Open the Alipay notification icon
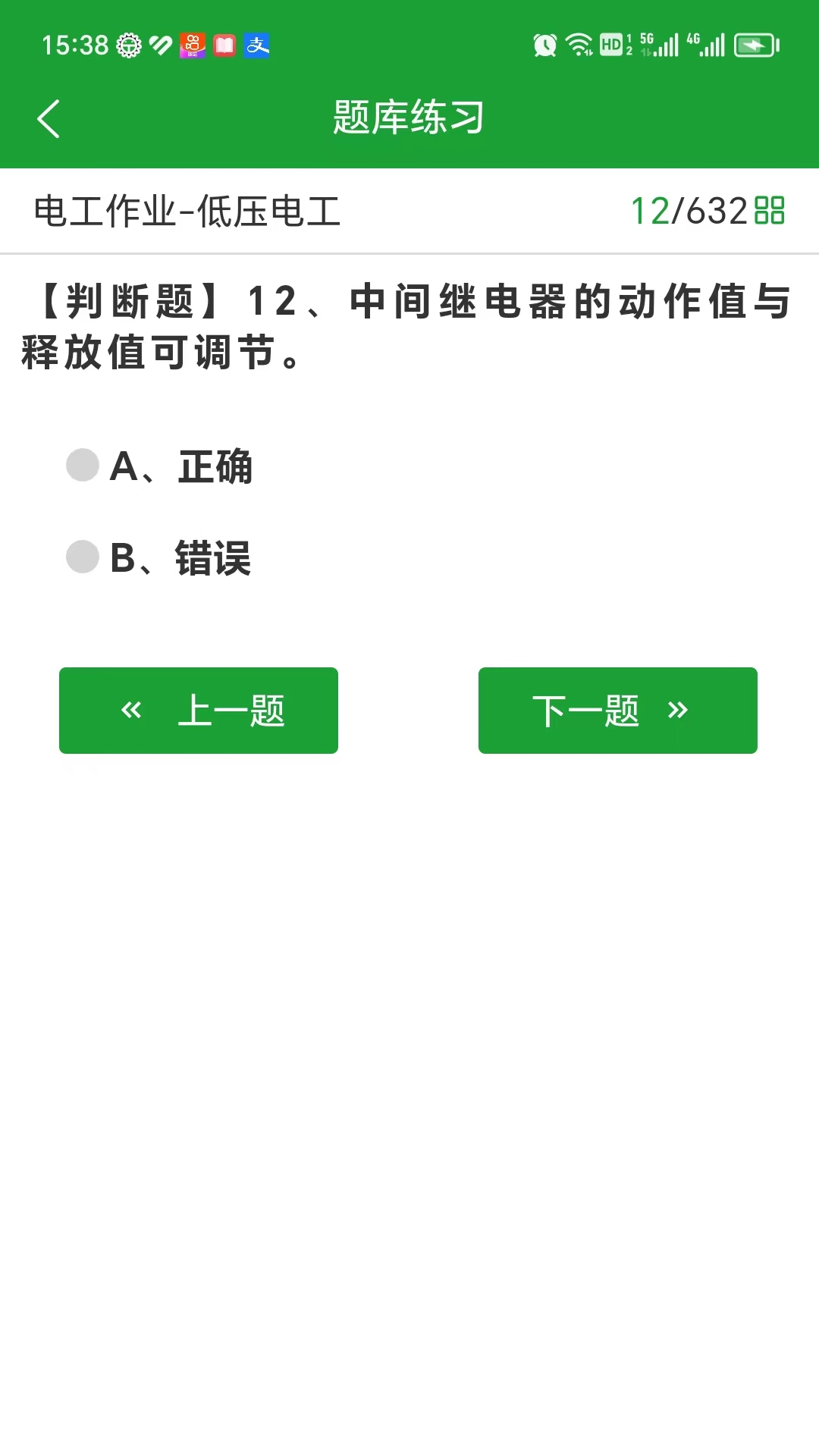The height and width of the screenshot is (1456, 819). point(257,45)
